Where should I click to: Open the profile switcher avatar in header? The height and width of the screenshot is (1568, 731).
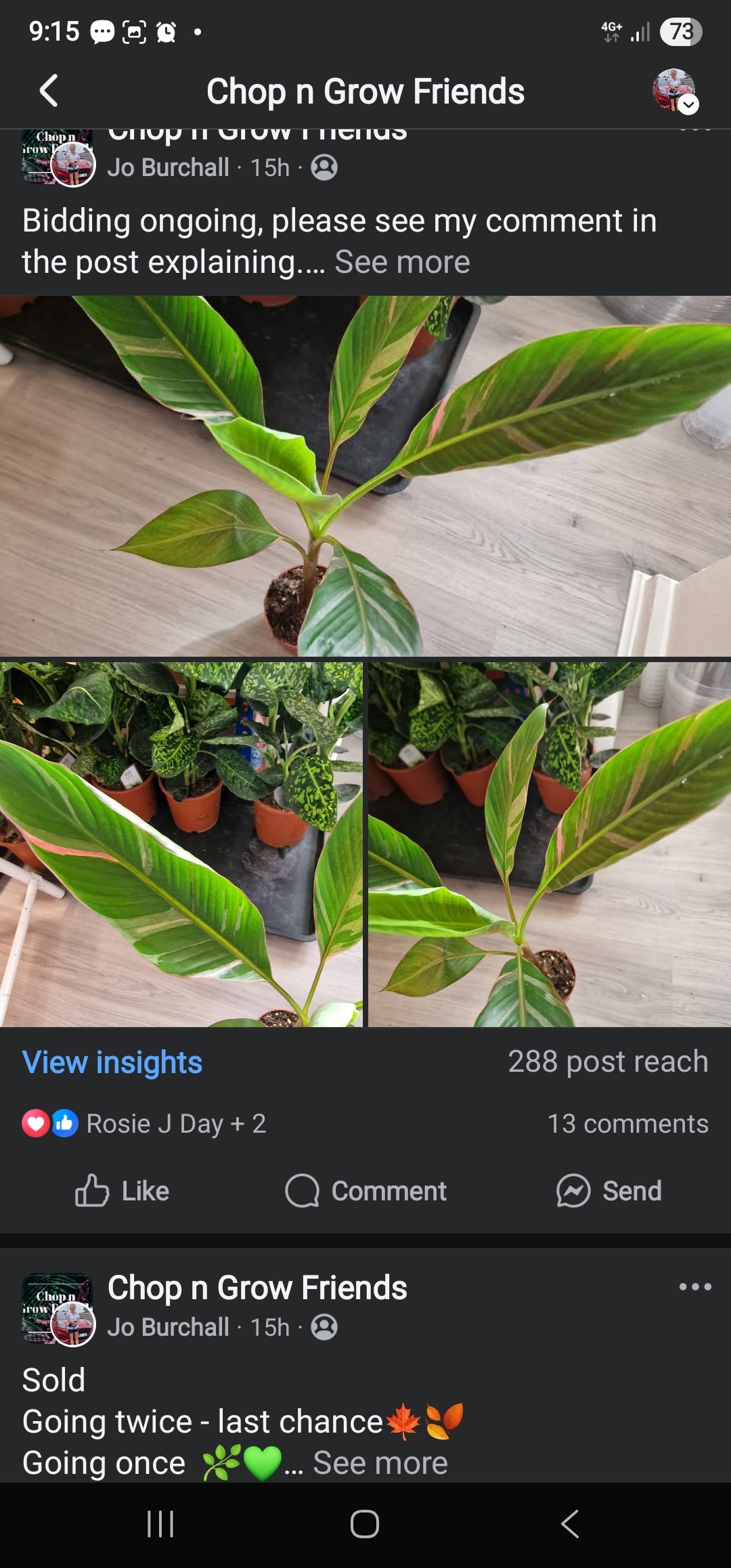pos(674,90)
